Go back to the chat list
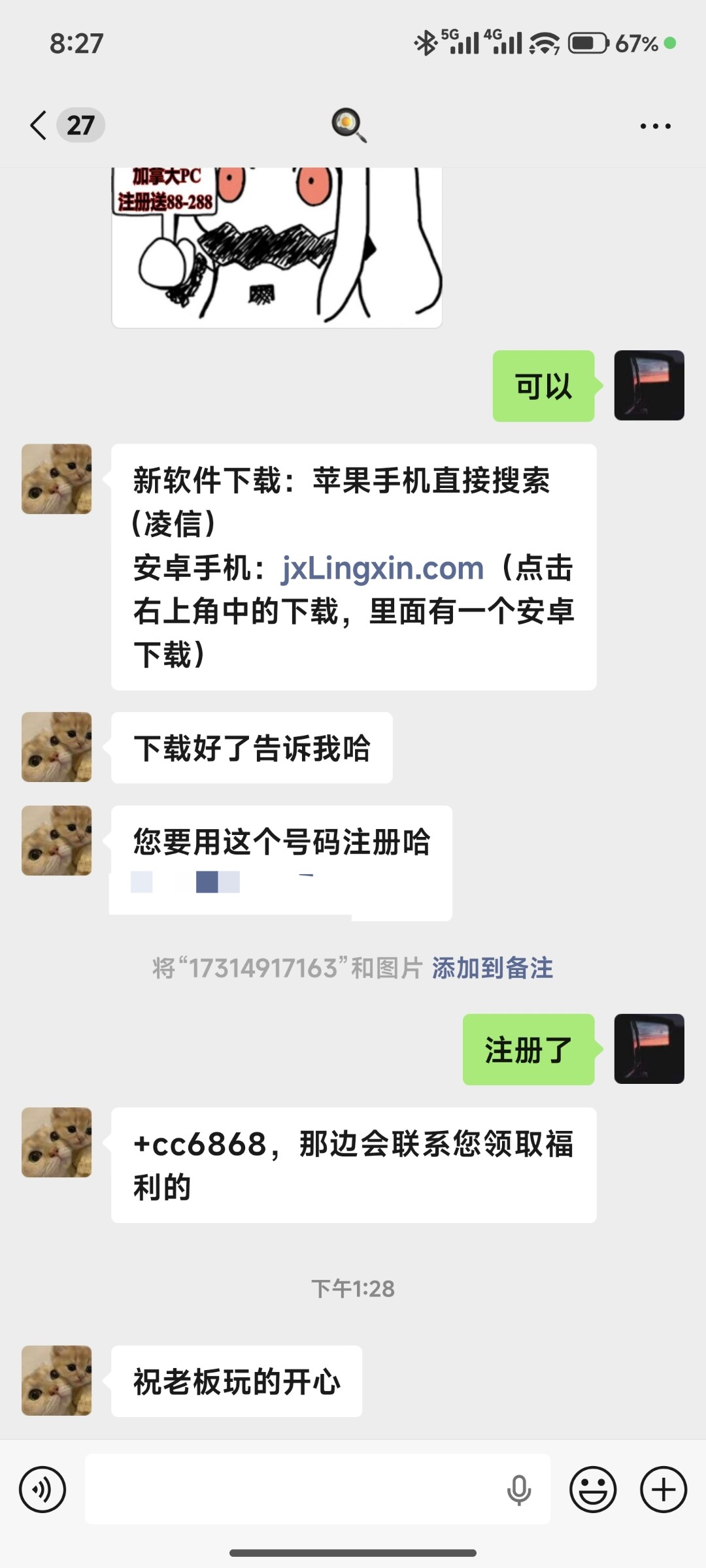This screenshot has height=1568, width=706. [x=39, y=125]
